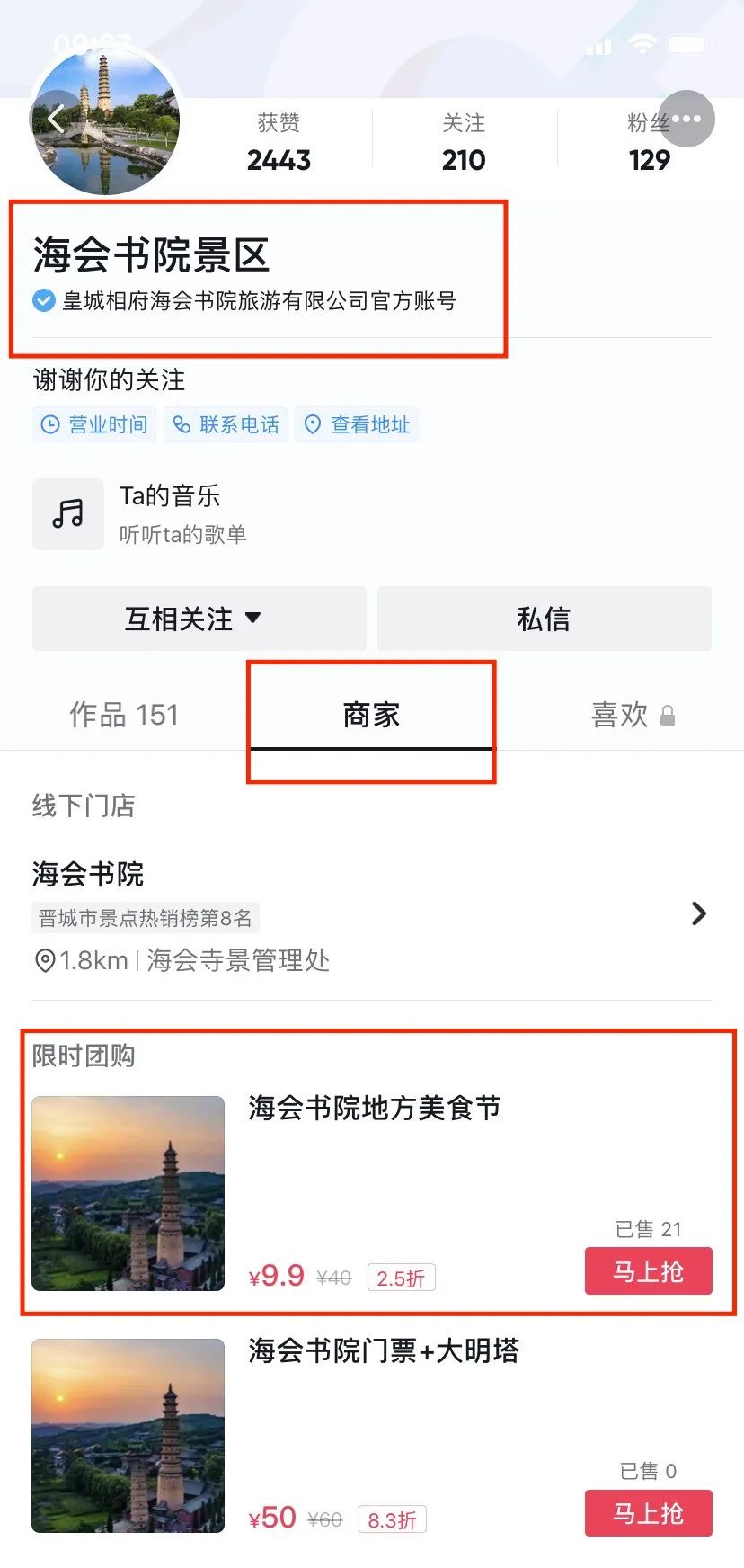Switch to the 作品 151 tab
The height and width of the screenshot is (1568, 744).
tap(124, 715)
